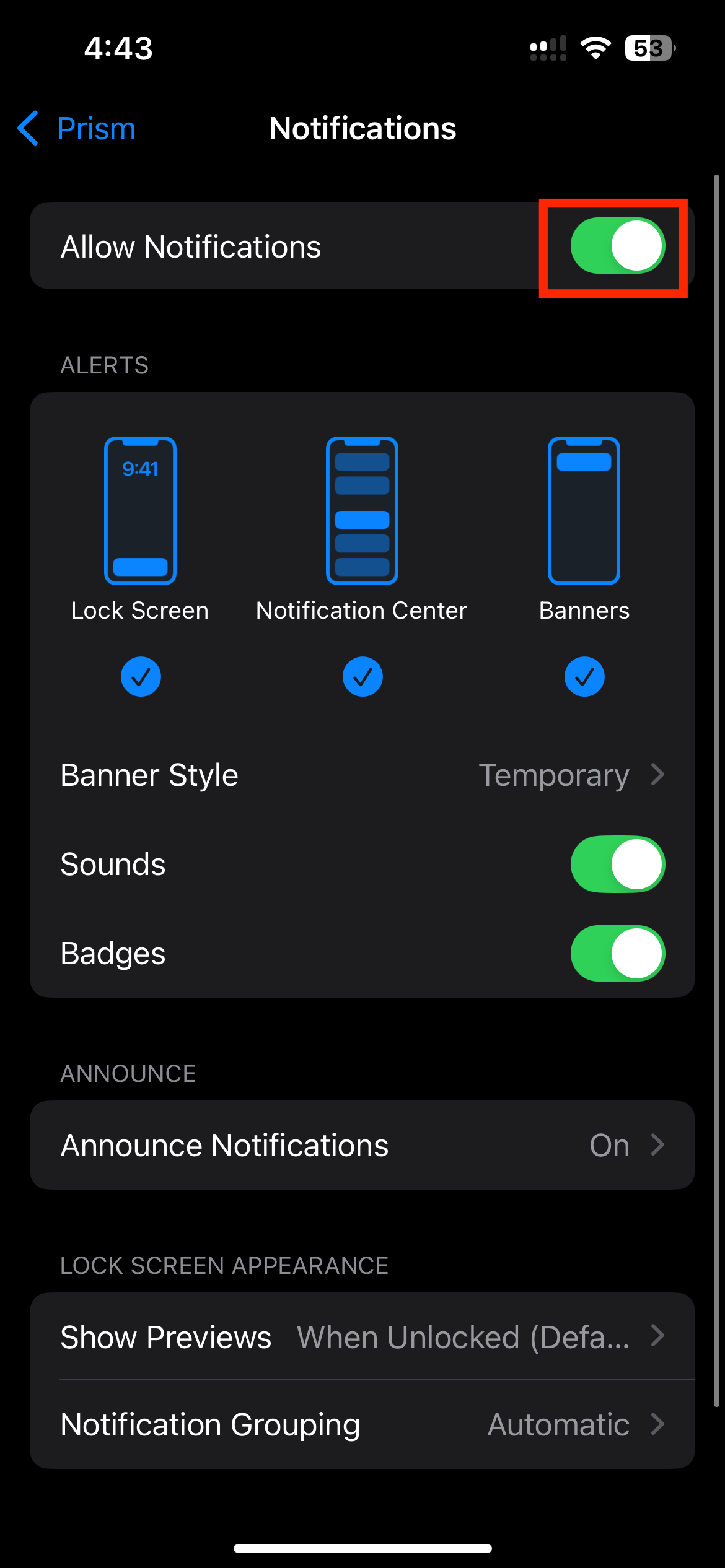This screenshot has height=1568, width=725.
Task: Open Banner Style options
Action: point(362,775)
